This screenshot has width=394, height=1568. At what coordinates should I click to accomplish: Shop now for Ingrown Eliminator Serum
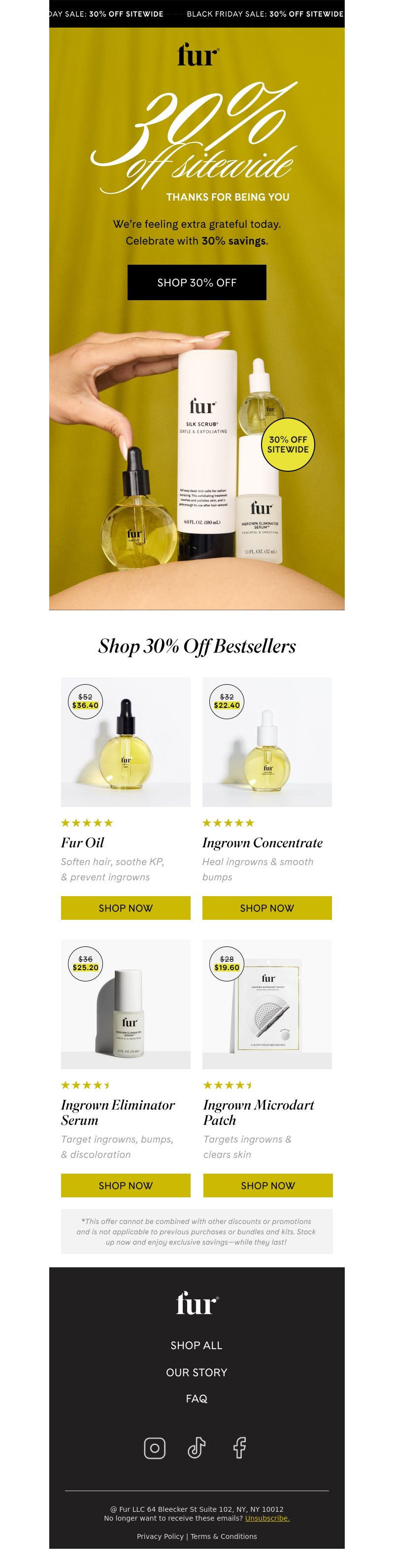(125, 1185)
